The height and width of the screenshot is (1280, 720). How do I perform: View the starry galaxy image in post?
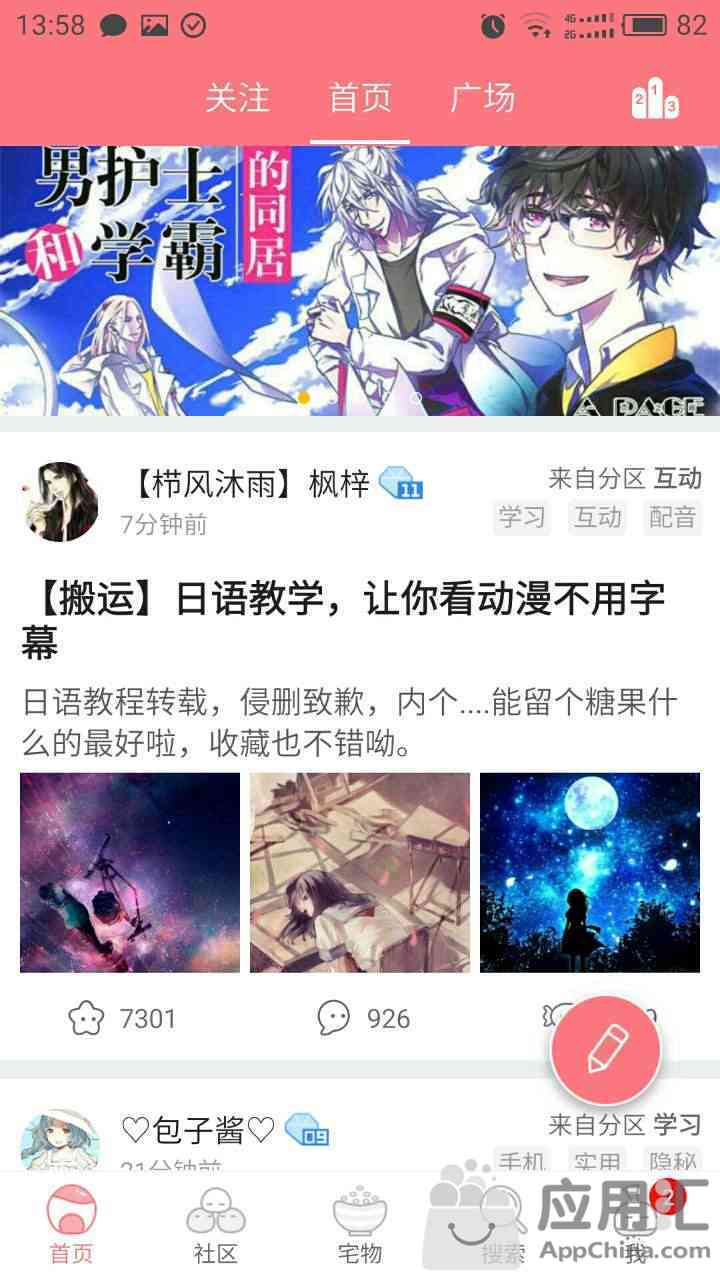click(130, 872)
